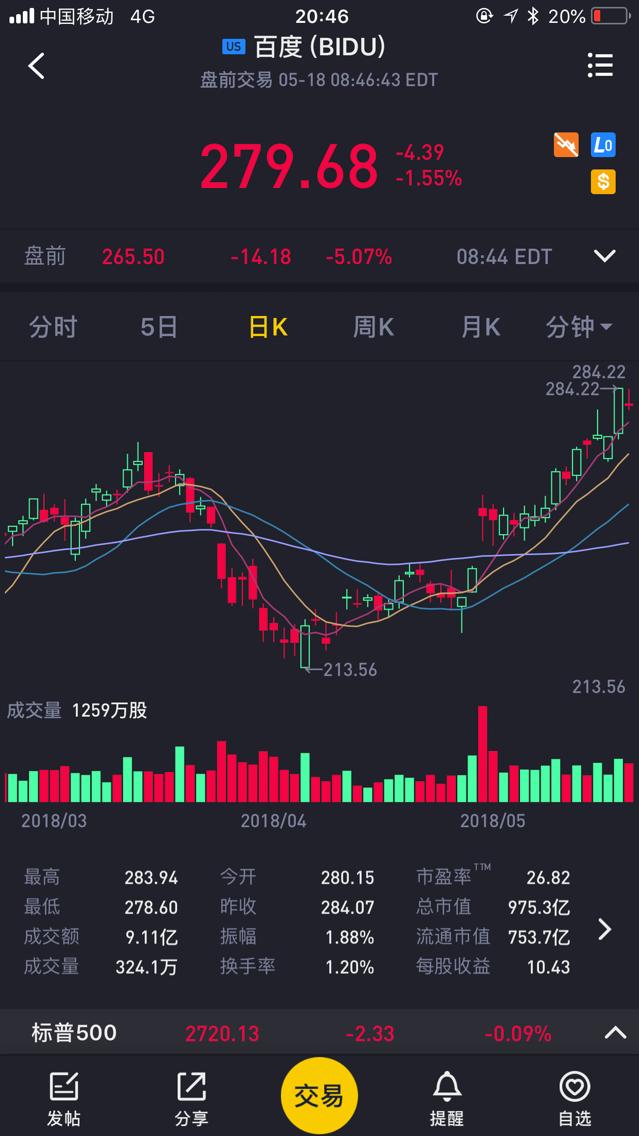Image resolution: width=639 pixels, height=1136 pixels.
Task: Go back using the top-left arrow
Action: [37, 66]
